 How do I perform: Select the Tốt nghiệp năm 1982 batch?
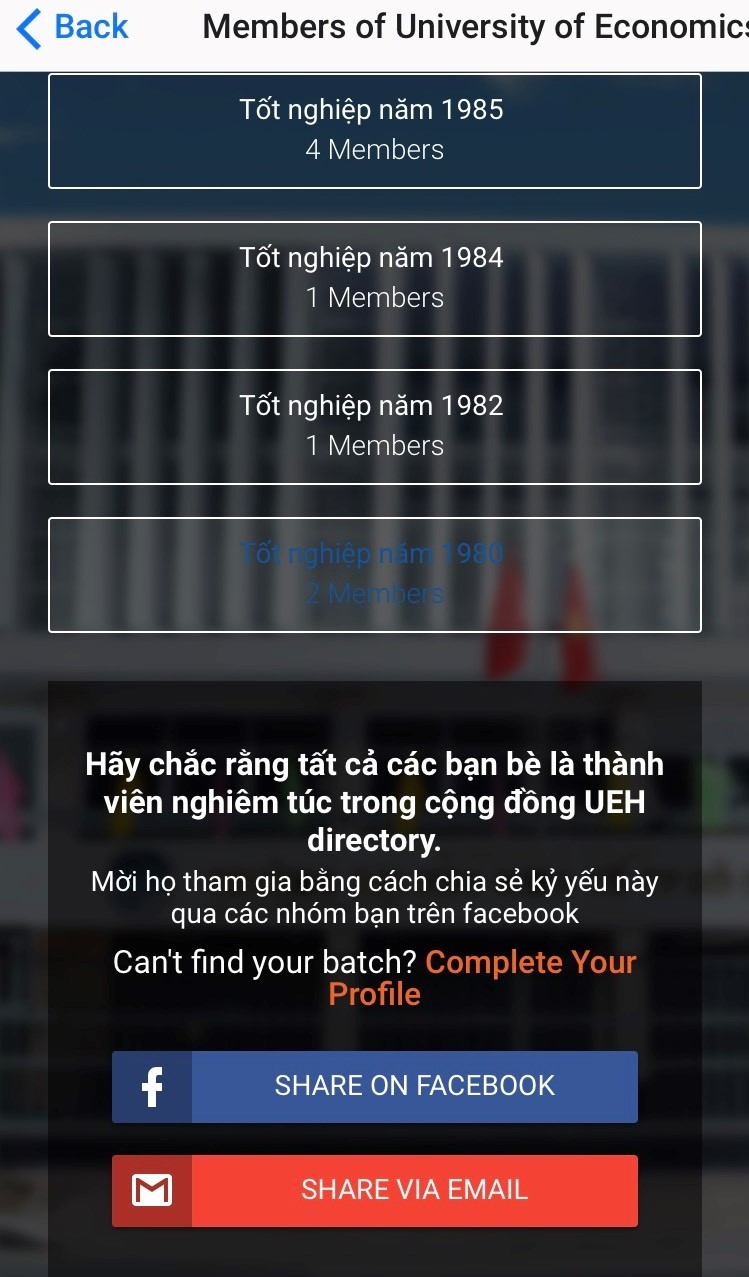(374, 426)
